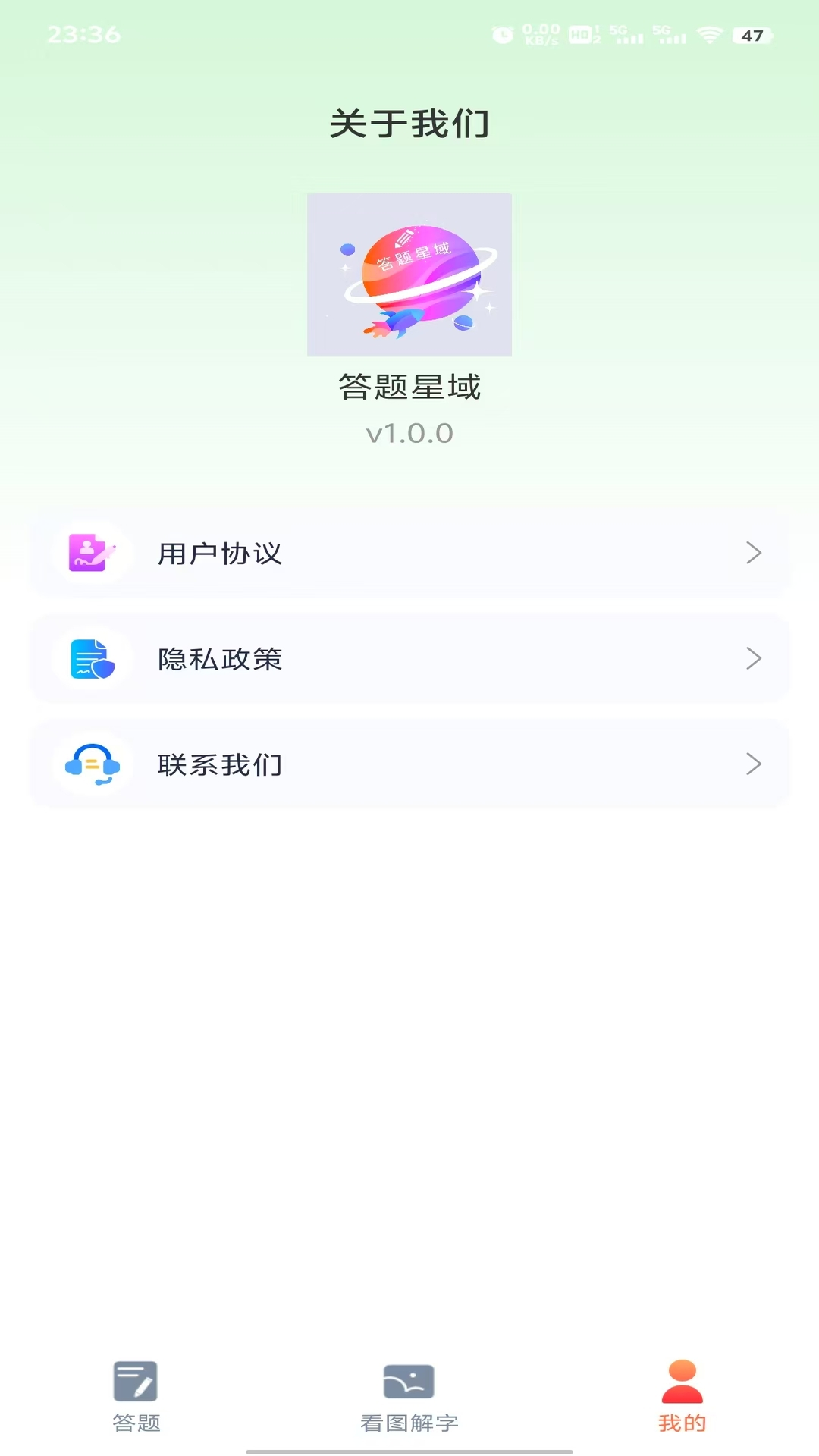819x1456 pixels.
Task: Select the 用户协议 user agreement icon
Action: [x=91, y=553]
